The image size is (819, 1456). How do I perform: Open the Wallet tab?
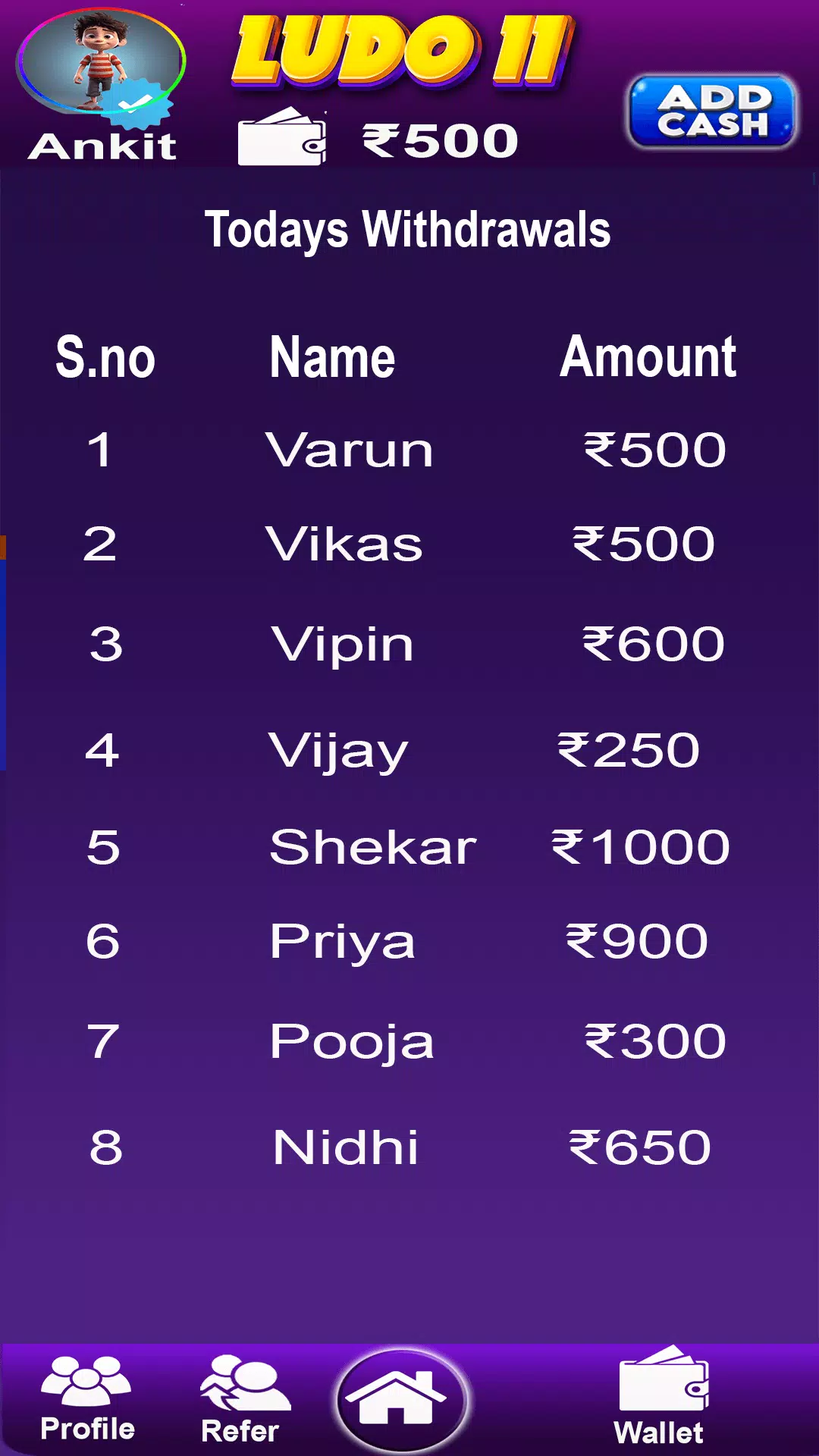[661, 1398]
